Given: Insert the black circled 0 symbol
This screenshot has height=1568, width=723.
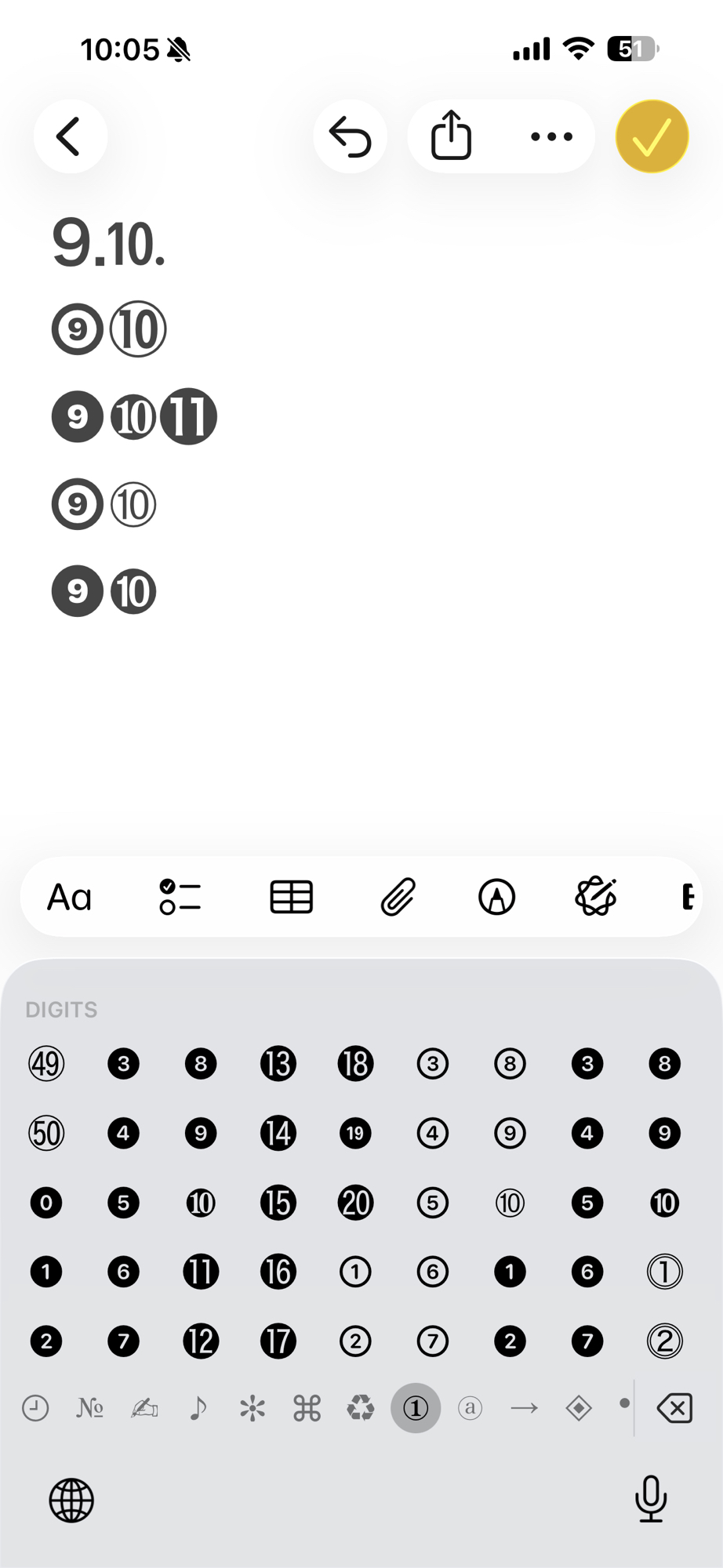Looking at the screenshot, I should (x=46, y=1203).
